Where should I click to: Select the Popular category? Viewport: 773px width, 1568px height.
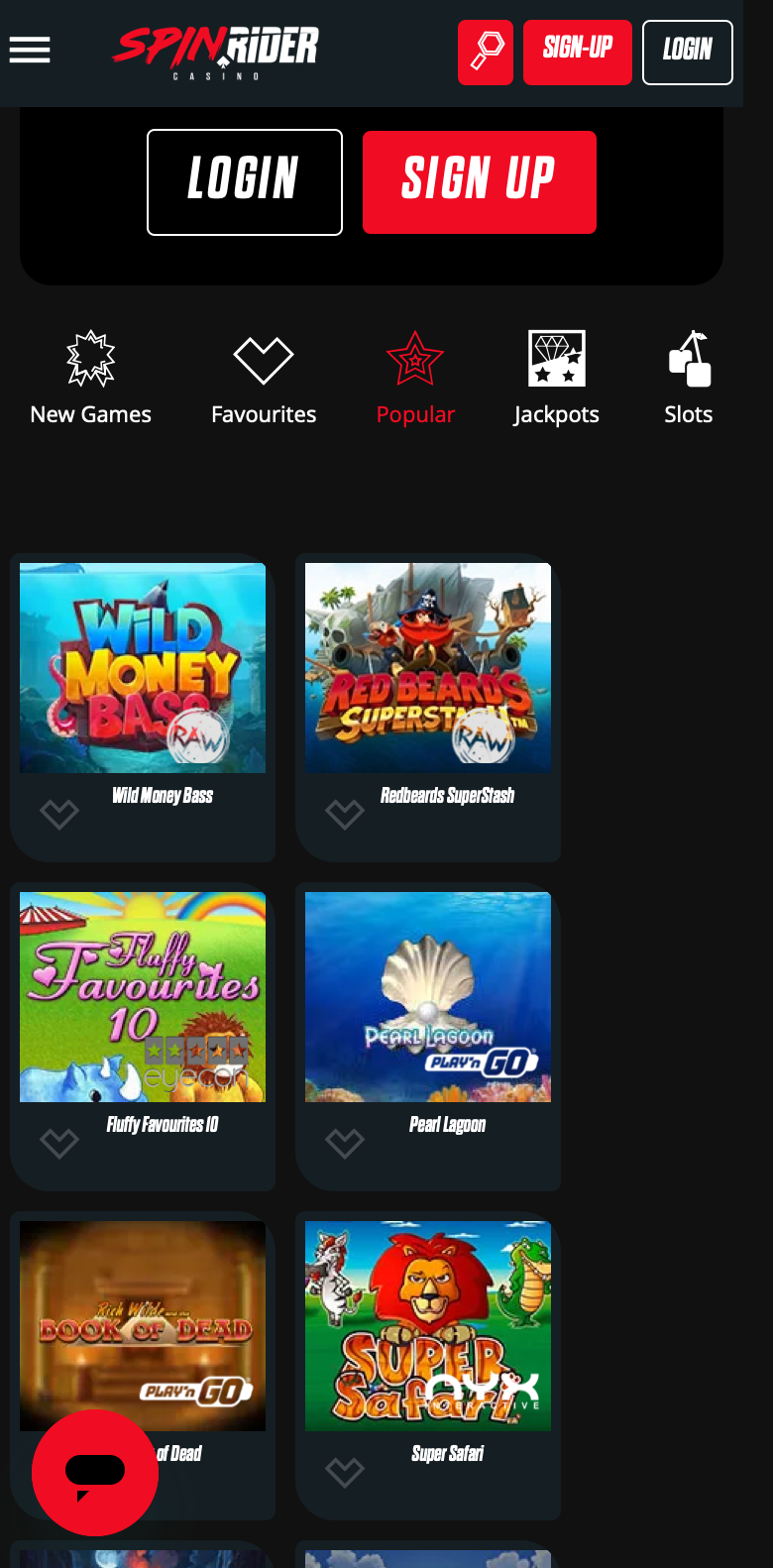pyautogui.click(x=415, y=379)
